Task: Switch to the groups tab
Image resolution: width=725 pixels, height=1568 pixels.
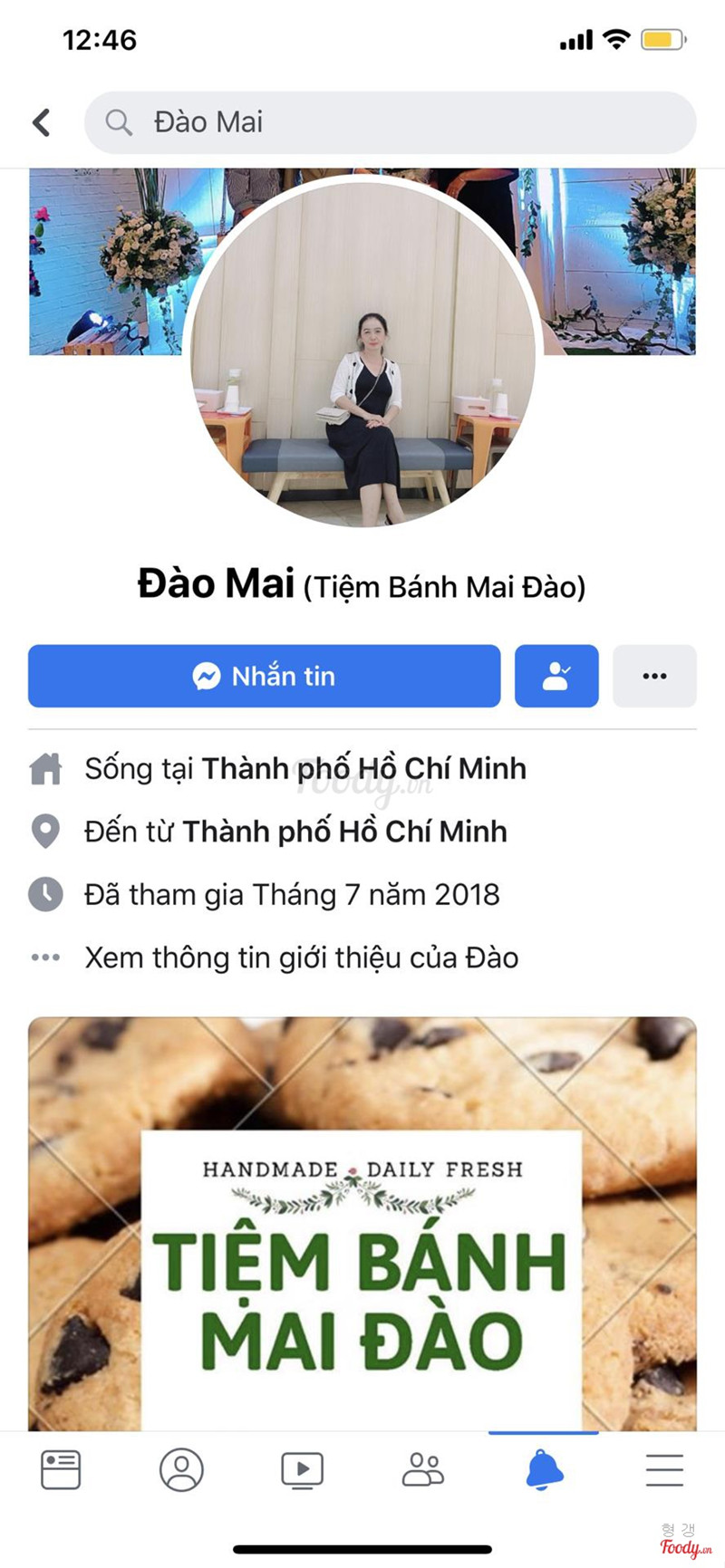Action: pos(422,1469)
